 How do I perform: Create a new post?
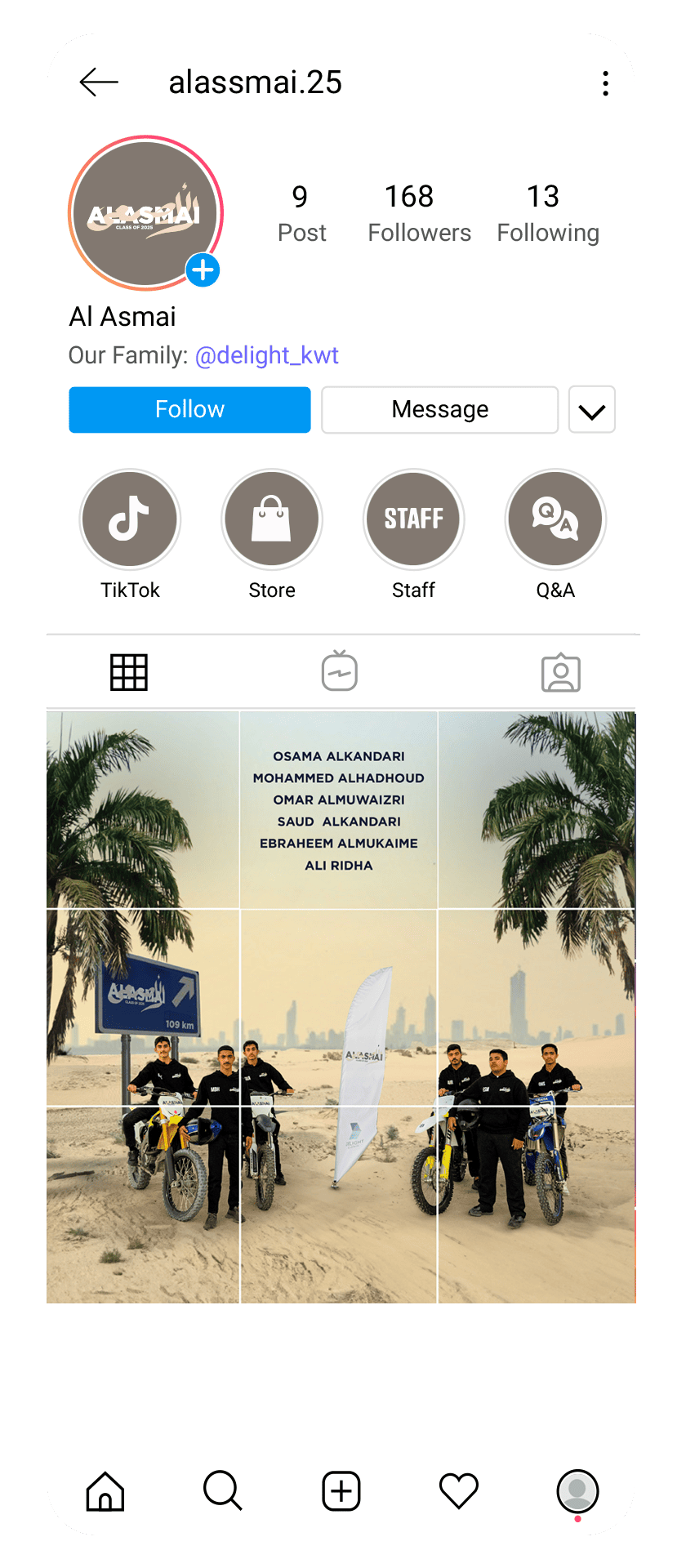tap(341, 1491)
